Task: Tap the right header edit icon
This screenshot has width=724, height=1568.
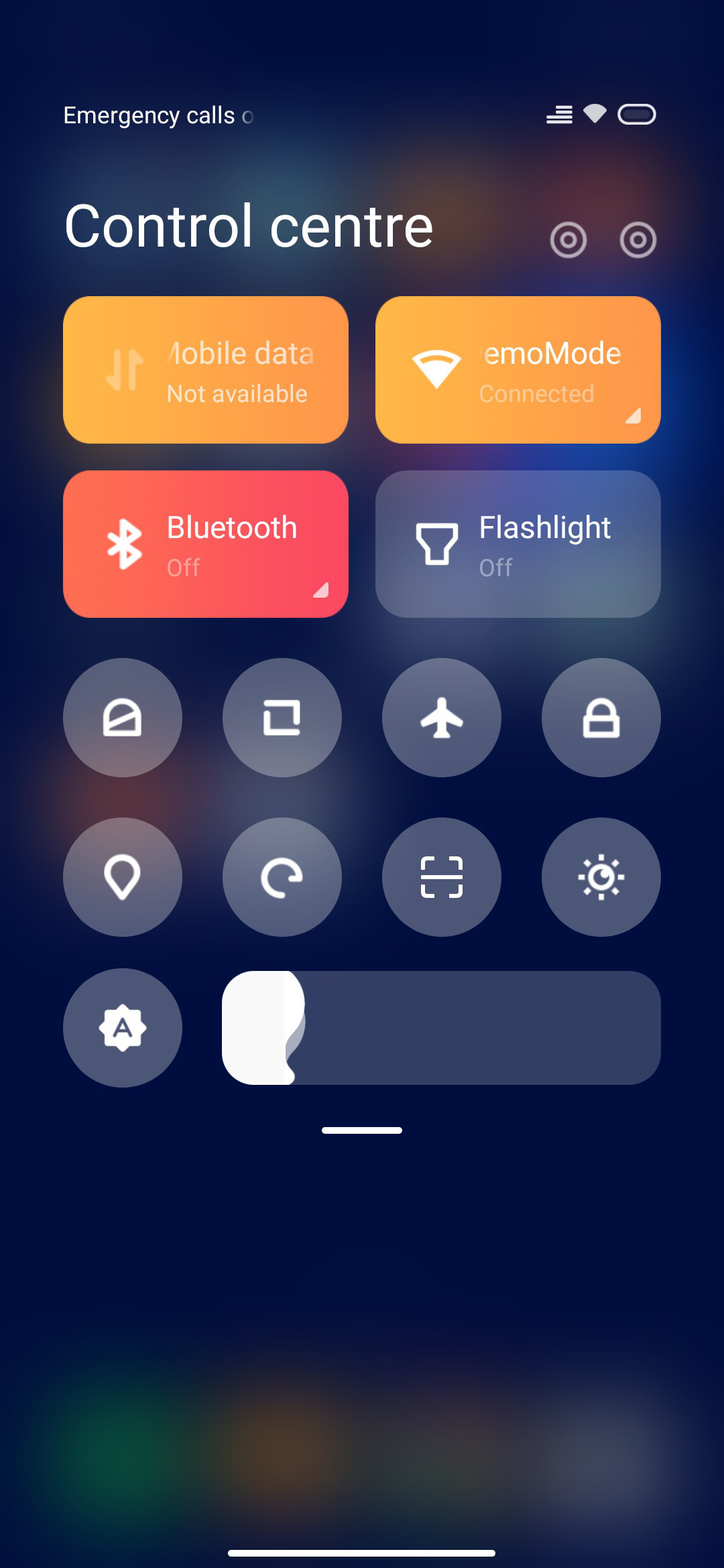Action: (638, 240)
